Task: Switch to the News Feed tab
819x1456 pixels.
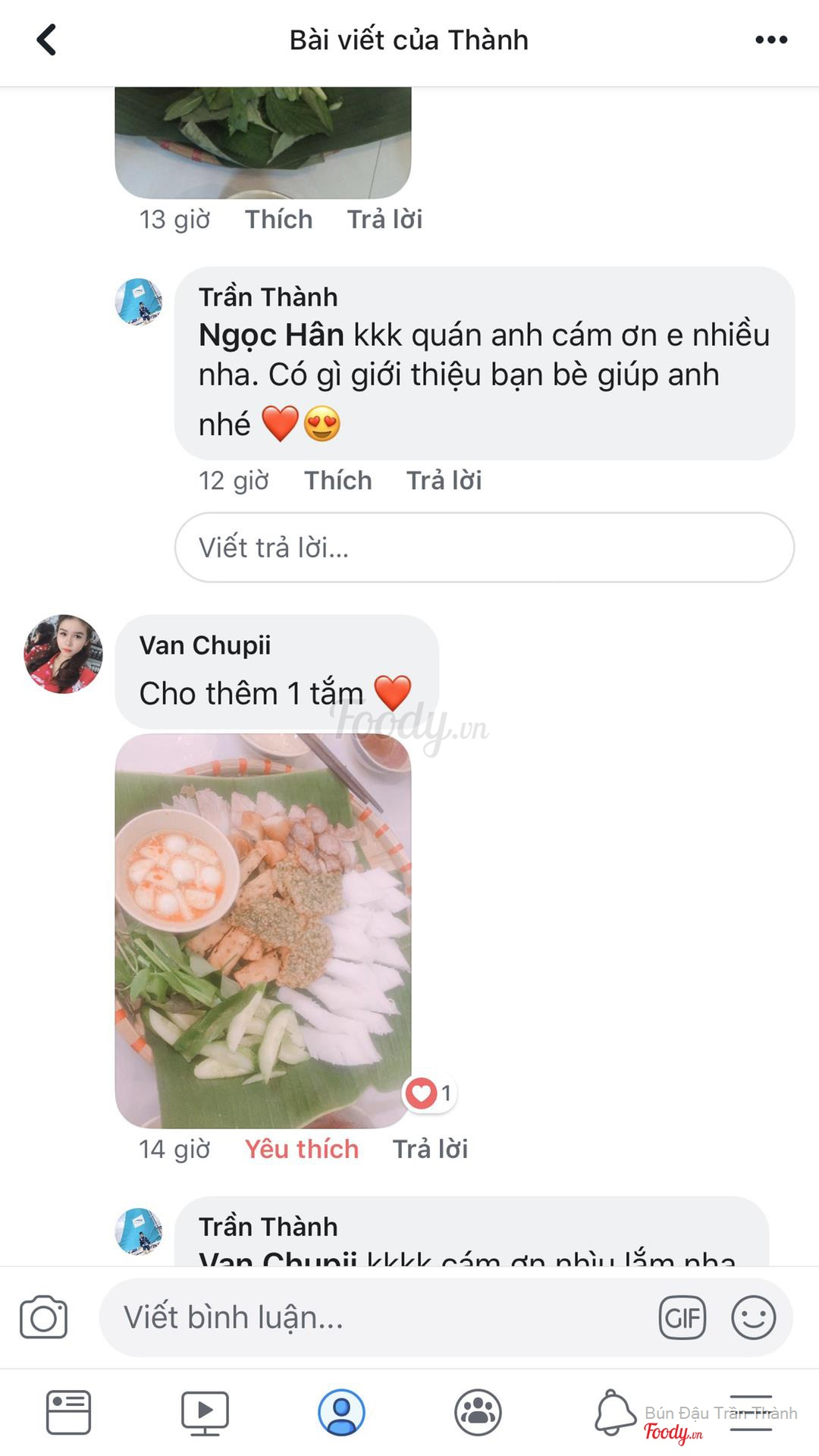Action: click(68, 1412)
